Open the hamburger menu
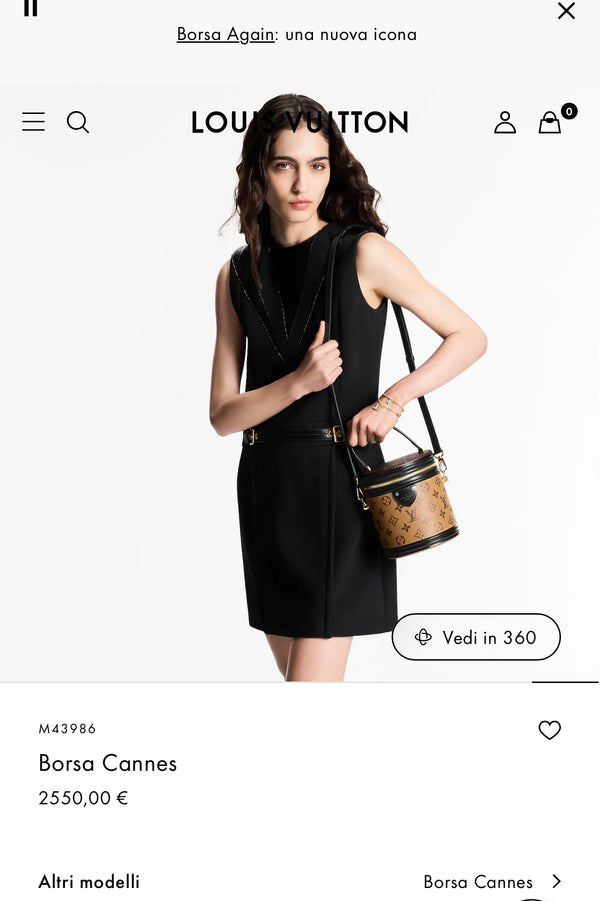The image size is (600, 901). (33, 122)
